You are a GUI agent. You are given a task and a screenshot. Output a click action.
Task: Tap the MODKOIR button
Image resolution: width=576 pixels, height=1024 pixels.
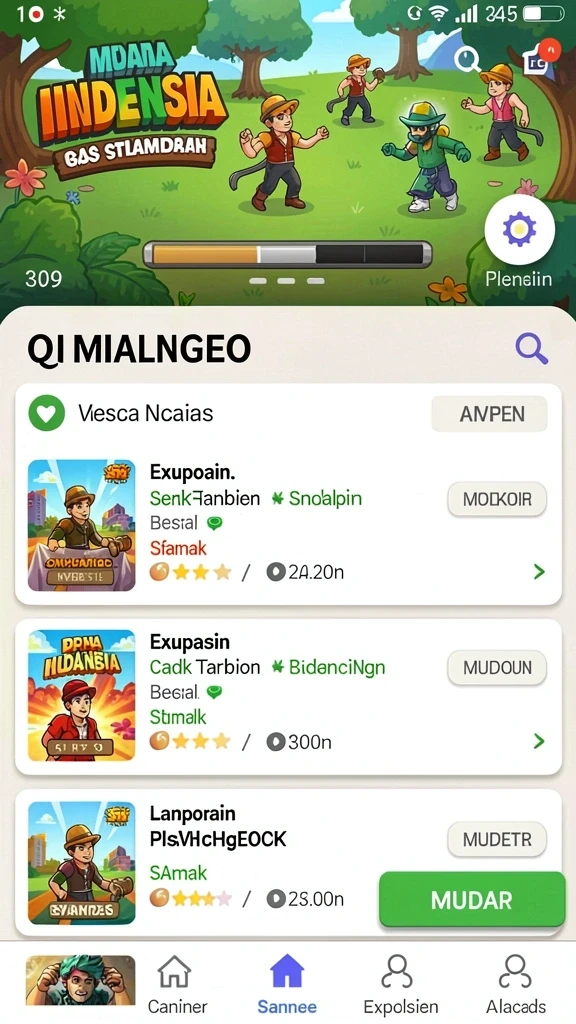point(497,500)
